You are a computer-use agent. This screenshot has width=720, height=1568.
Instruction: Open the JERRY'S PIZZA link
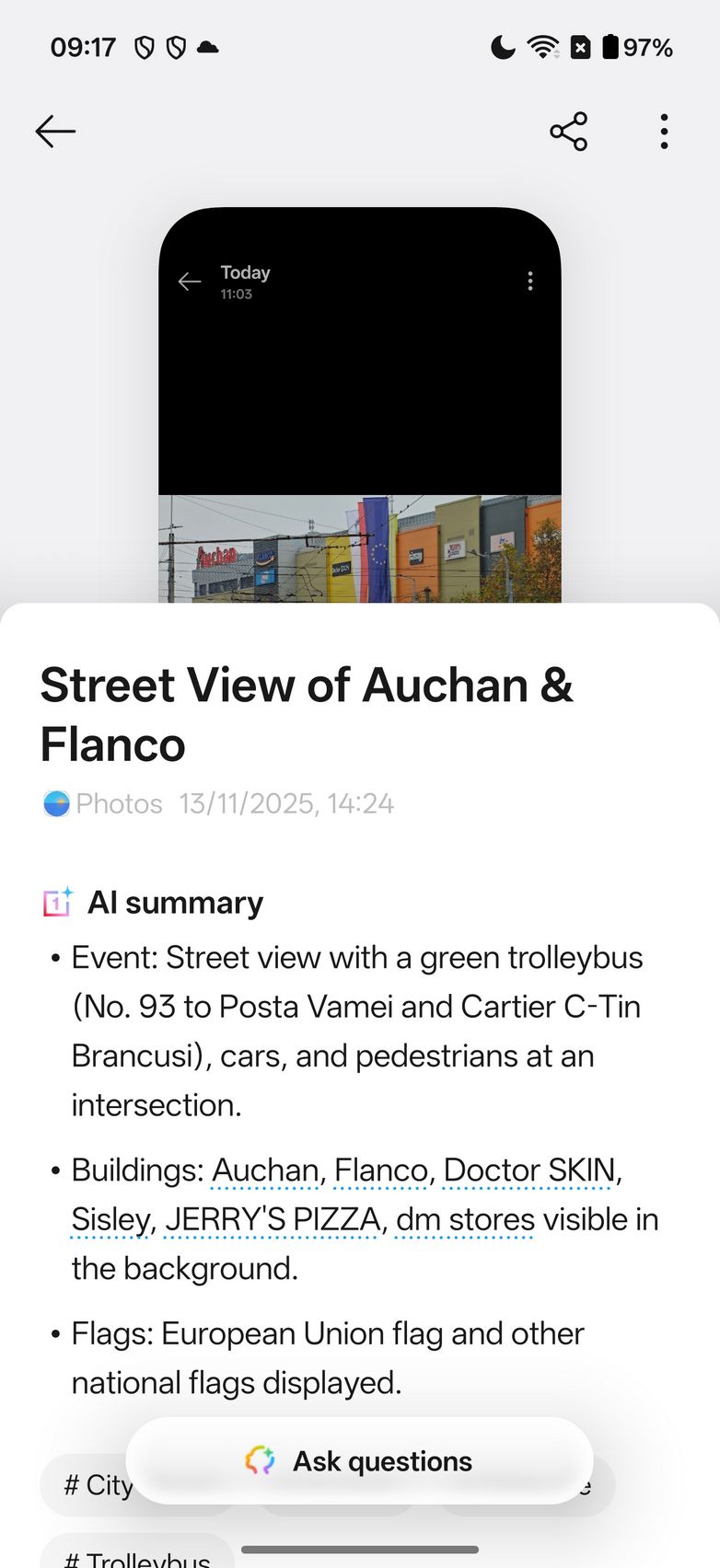(273, 1220)
